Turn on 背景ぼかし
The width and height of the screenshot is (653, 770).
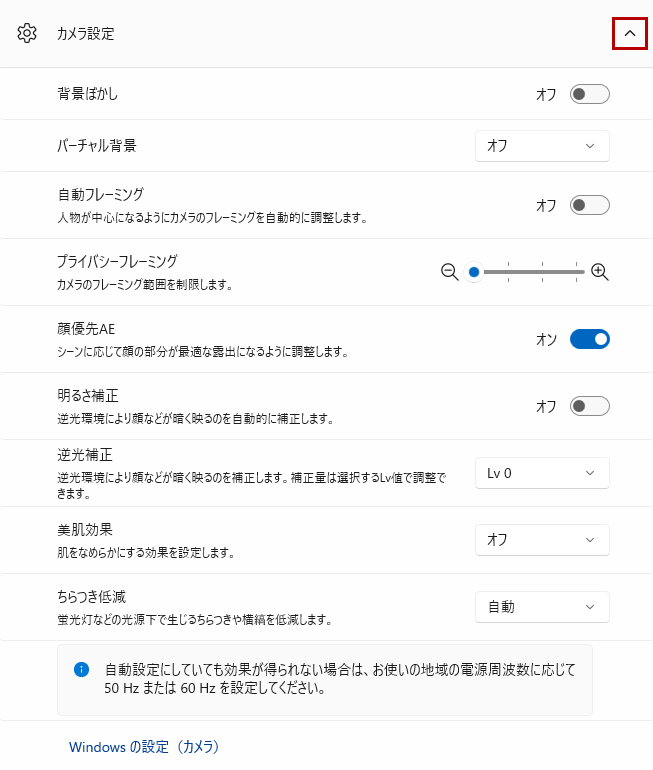point(589,95)
